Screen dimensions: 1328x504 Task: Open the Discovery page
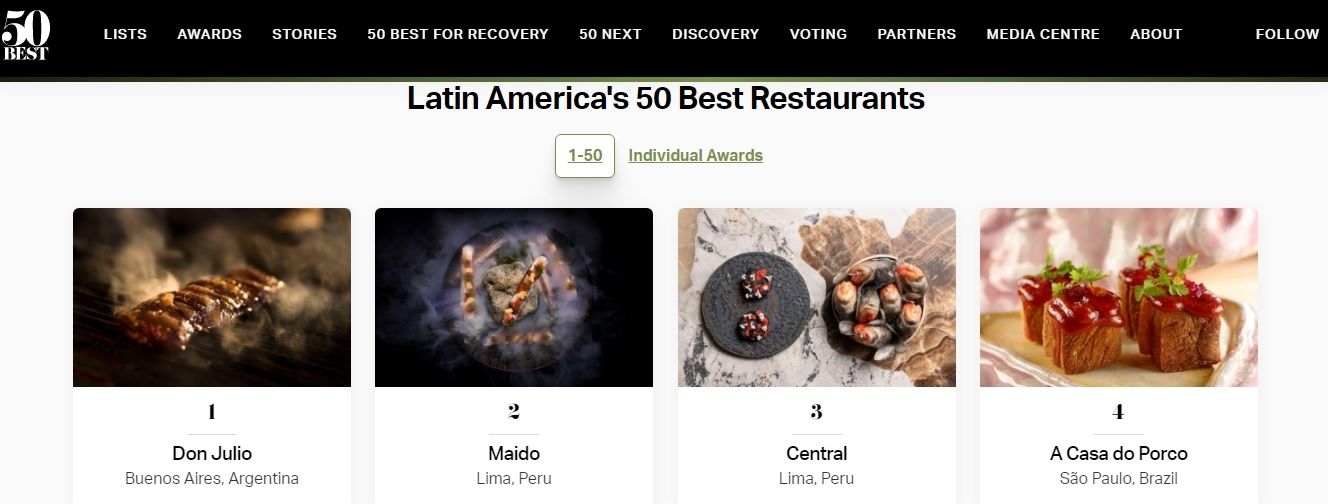(715, 34)
